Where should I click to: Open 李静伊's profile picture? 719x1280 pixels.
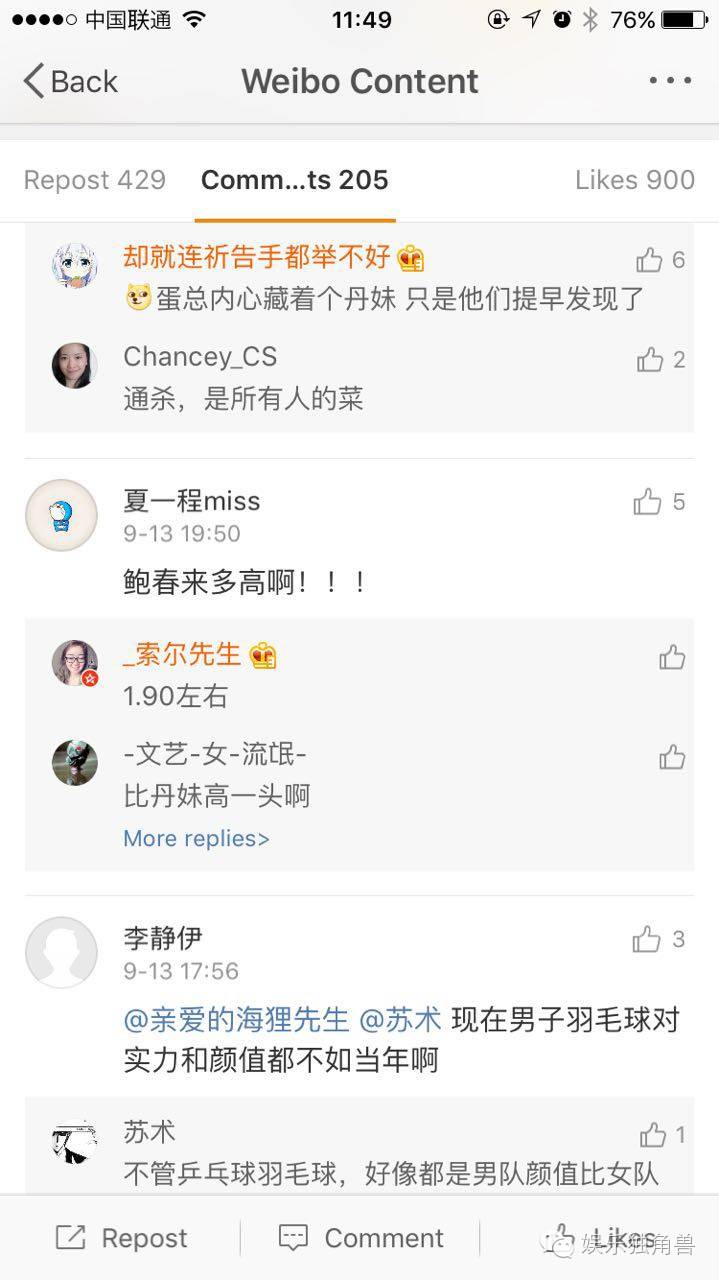click(61, 952)
